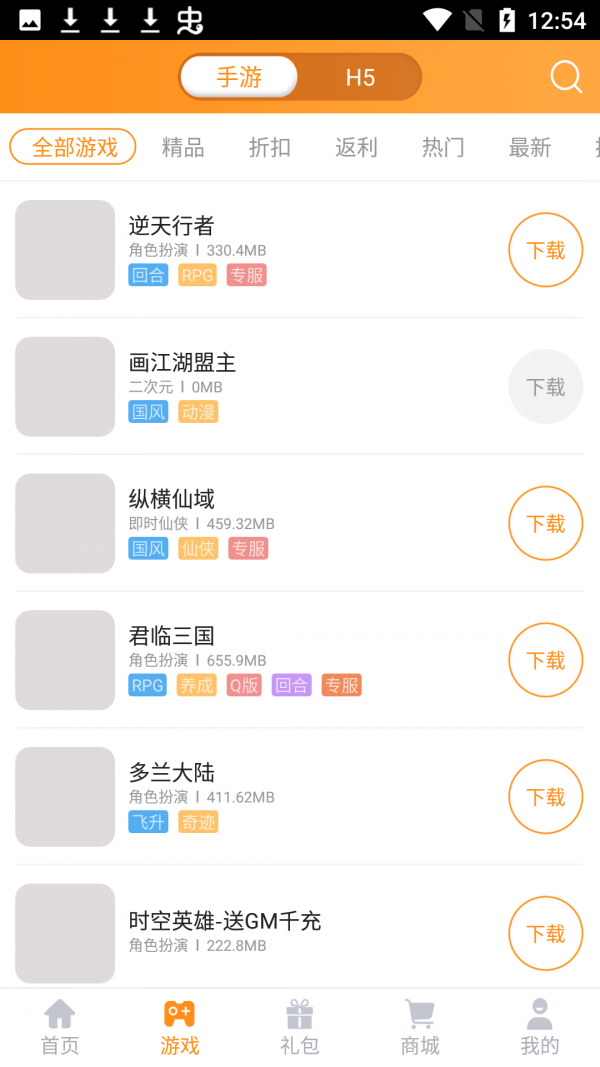Download 逆天行者
600x1067 pixels.
pos(545,250)
